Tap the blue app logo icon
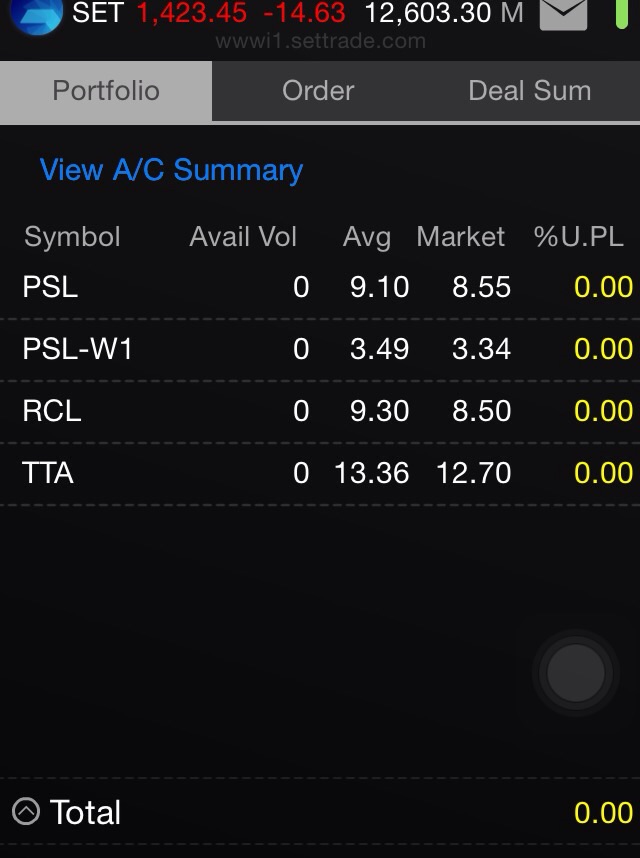 [x=36, y=13]
